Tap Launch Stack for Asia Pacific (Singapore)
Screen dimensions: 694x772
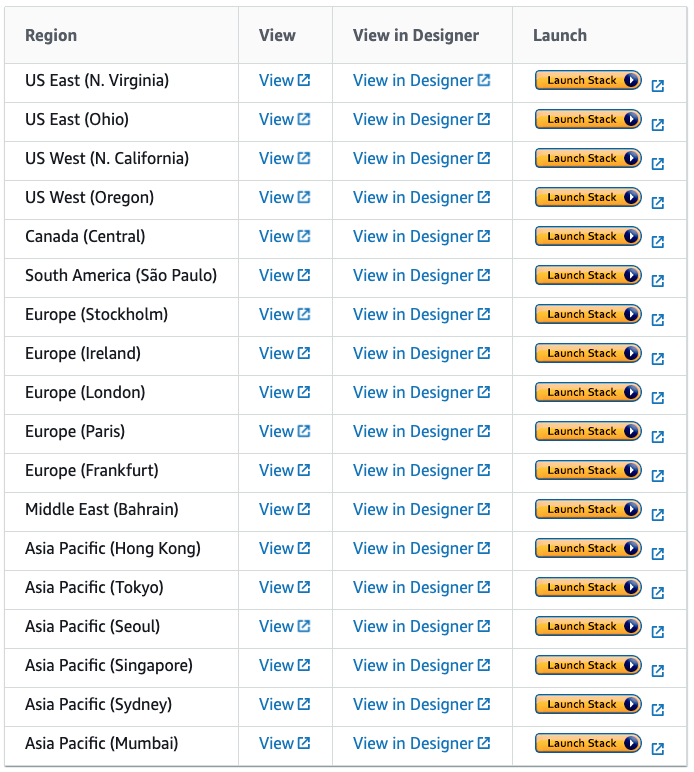pos(588,666)
